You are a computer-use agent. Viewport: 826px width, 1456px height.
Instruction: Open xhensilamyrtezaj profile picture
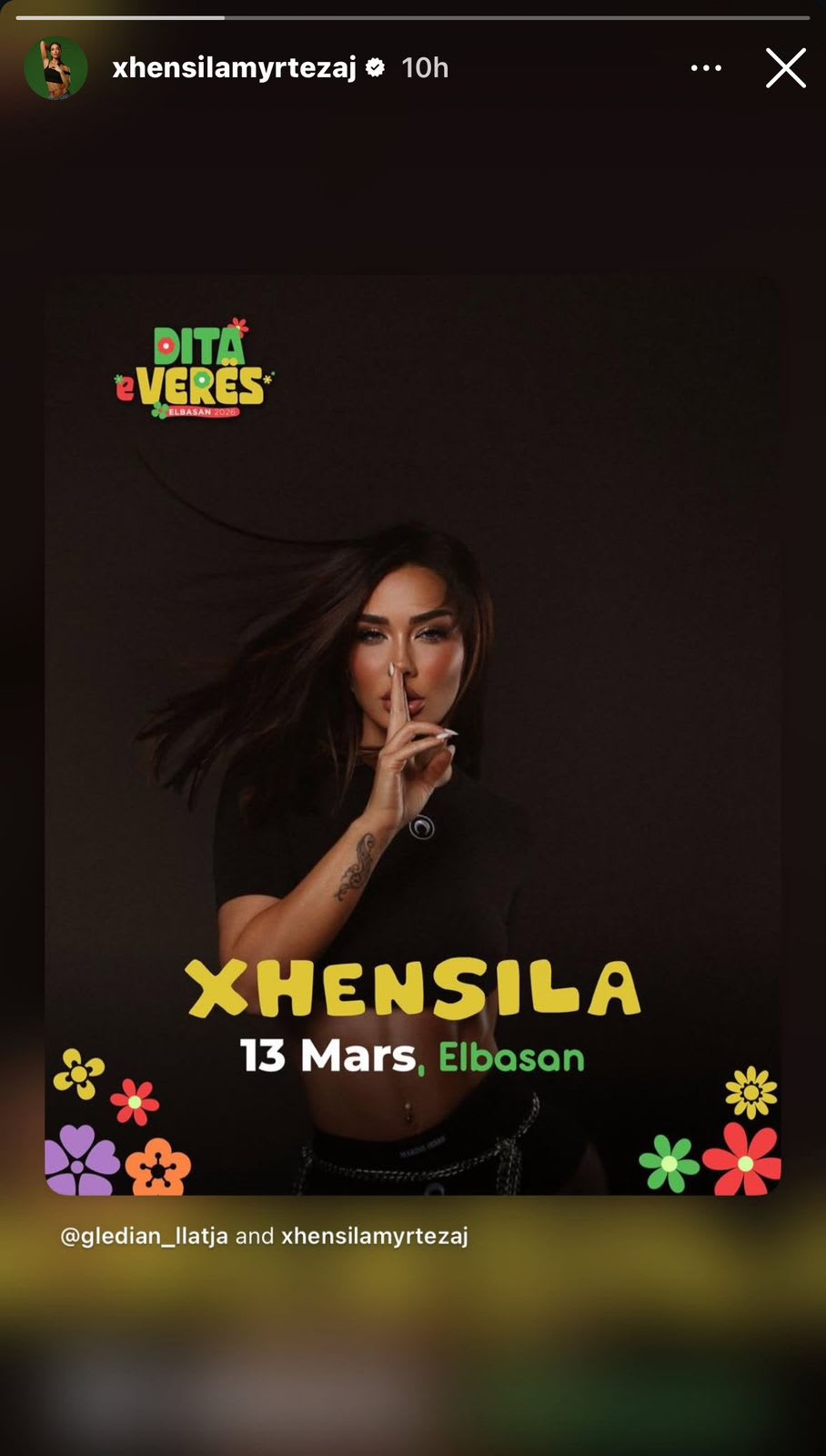tap(55, 68)
